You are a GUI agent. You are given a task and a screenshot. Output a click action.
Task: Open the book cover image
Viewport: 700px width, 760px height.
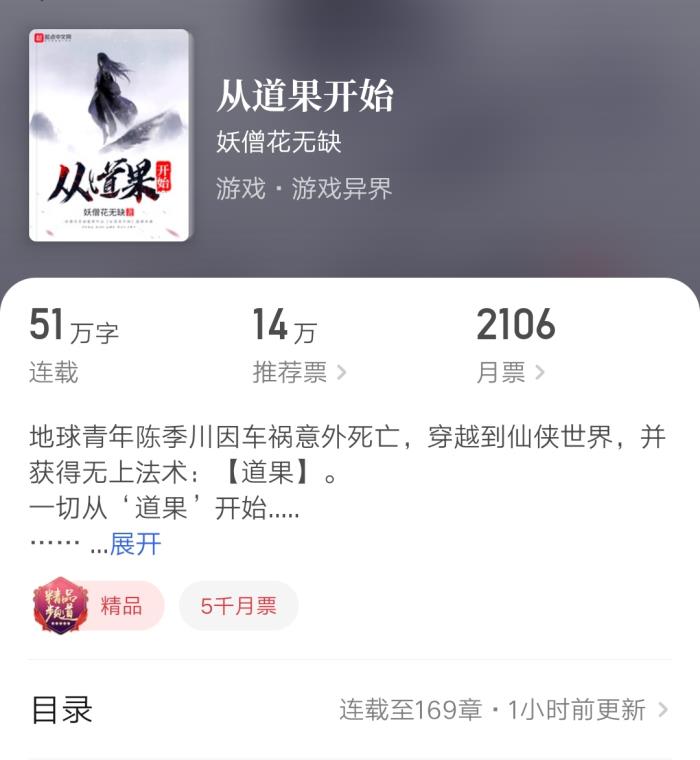click(110, 135)
